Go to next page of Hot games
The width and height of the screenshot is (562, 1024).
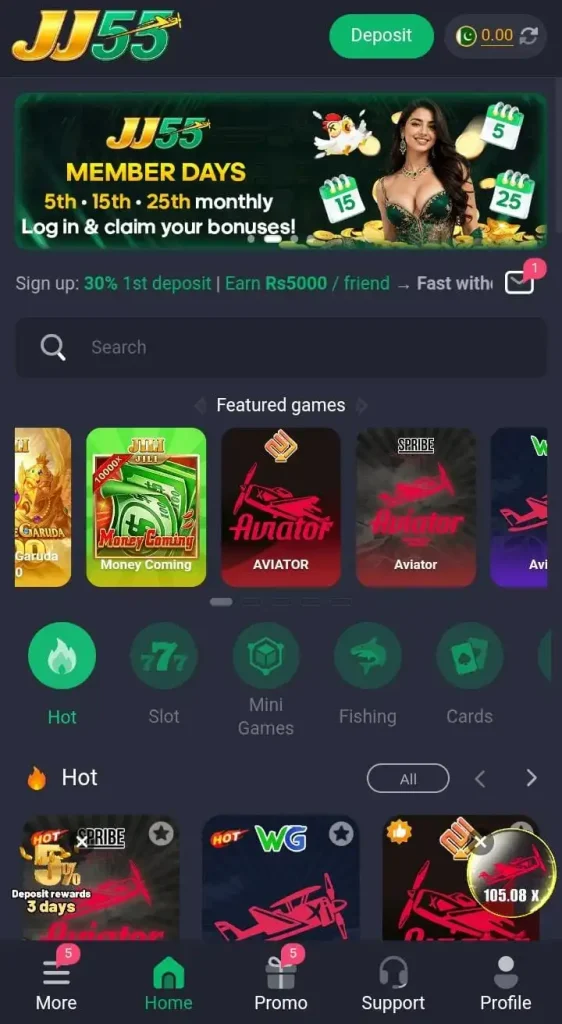point(531,778)
